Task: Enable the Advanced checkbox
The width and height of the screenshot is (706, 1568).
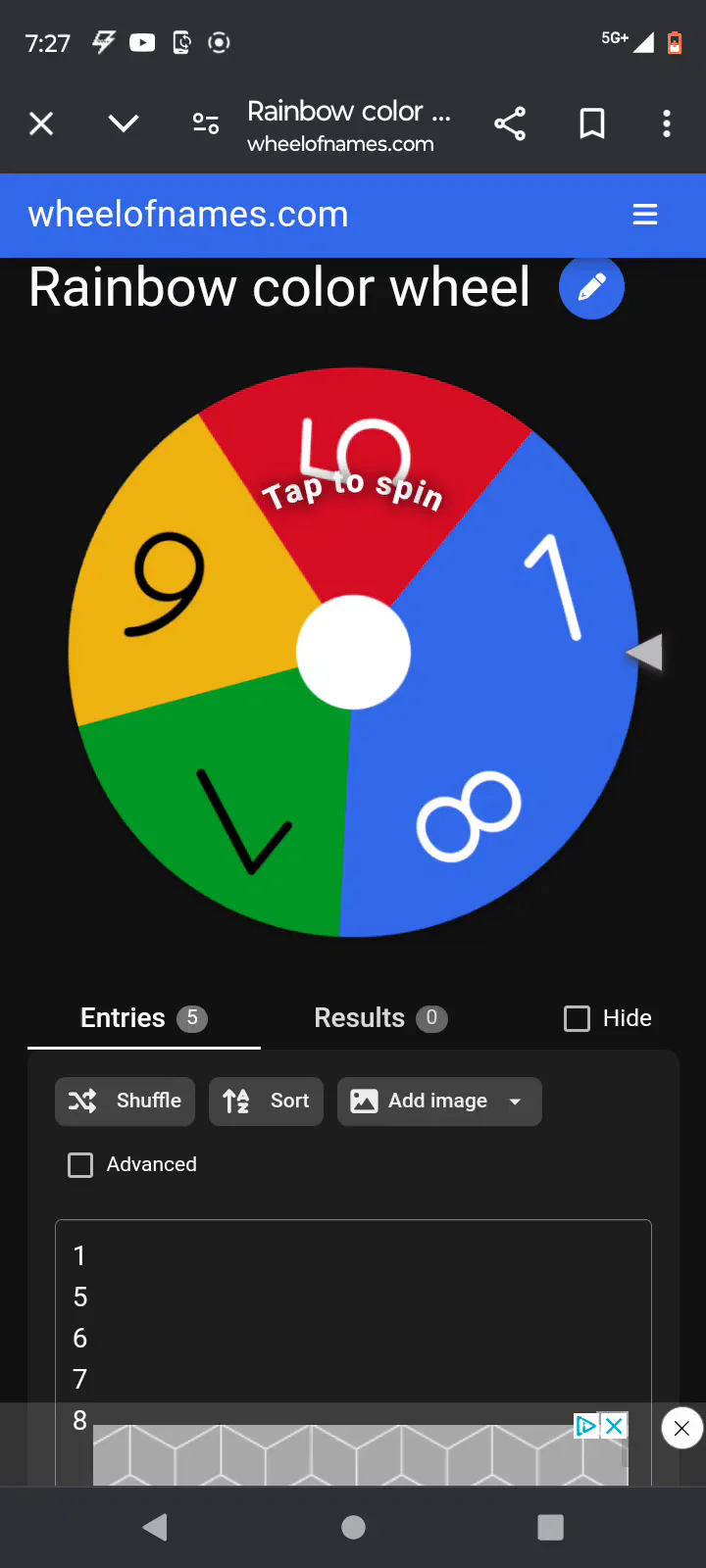Action: tap(80, 1164)
